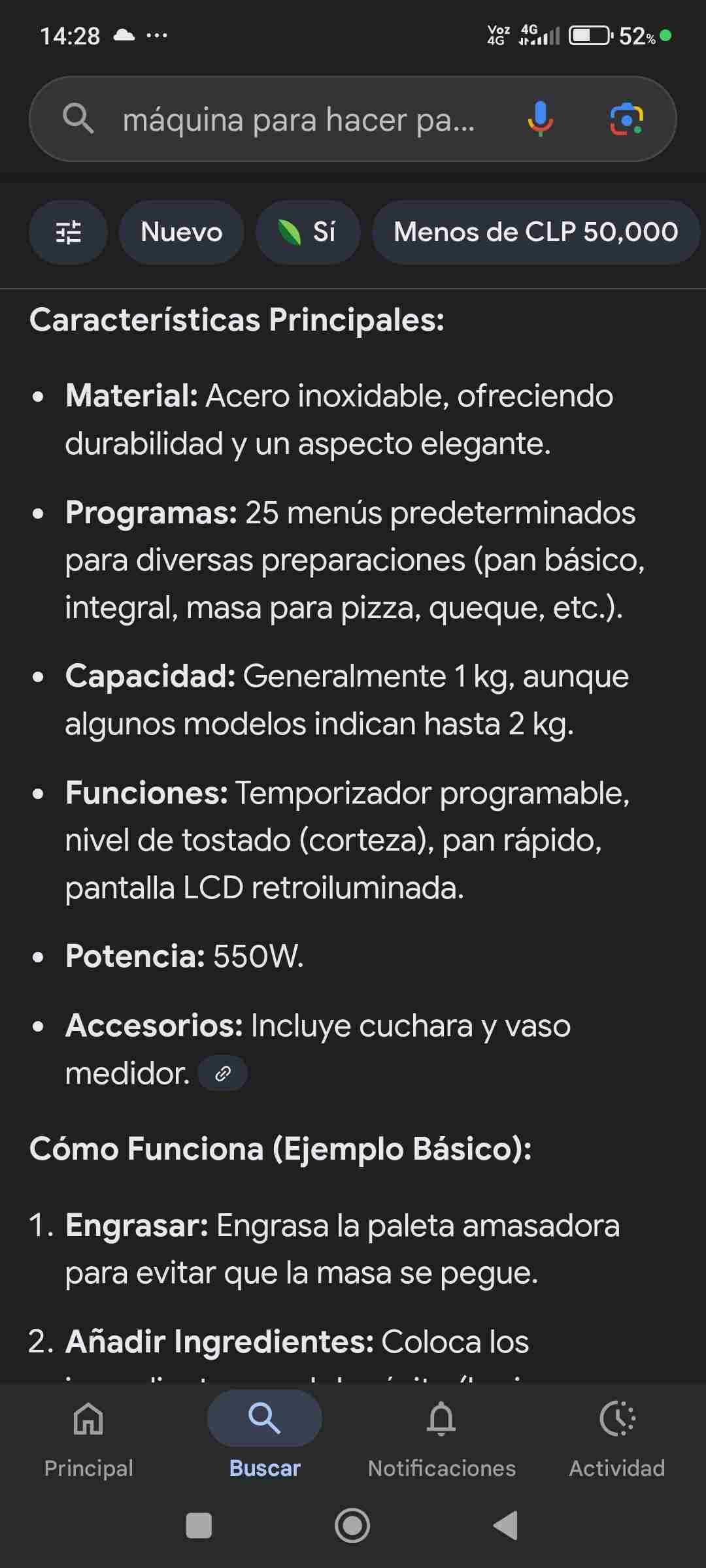Tap the battery level indicator
This screenshot has height=1568, width=706.
click(588, 36)
